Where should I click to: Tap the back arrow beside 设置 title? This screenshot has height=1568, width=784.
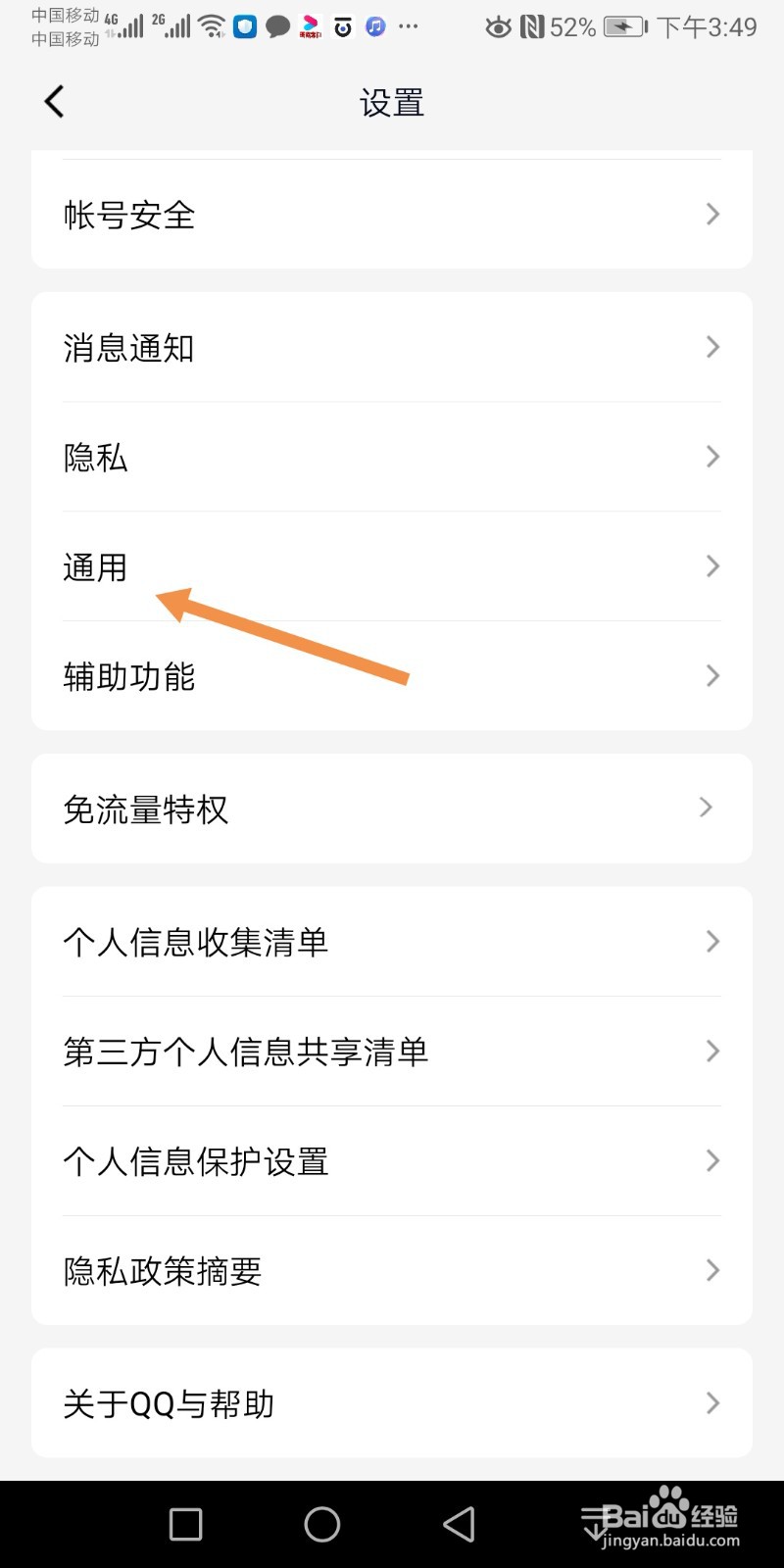pos(54,101)
